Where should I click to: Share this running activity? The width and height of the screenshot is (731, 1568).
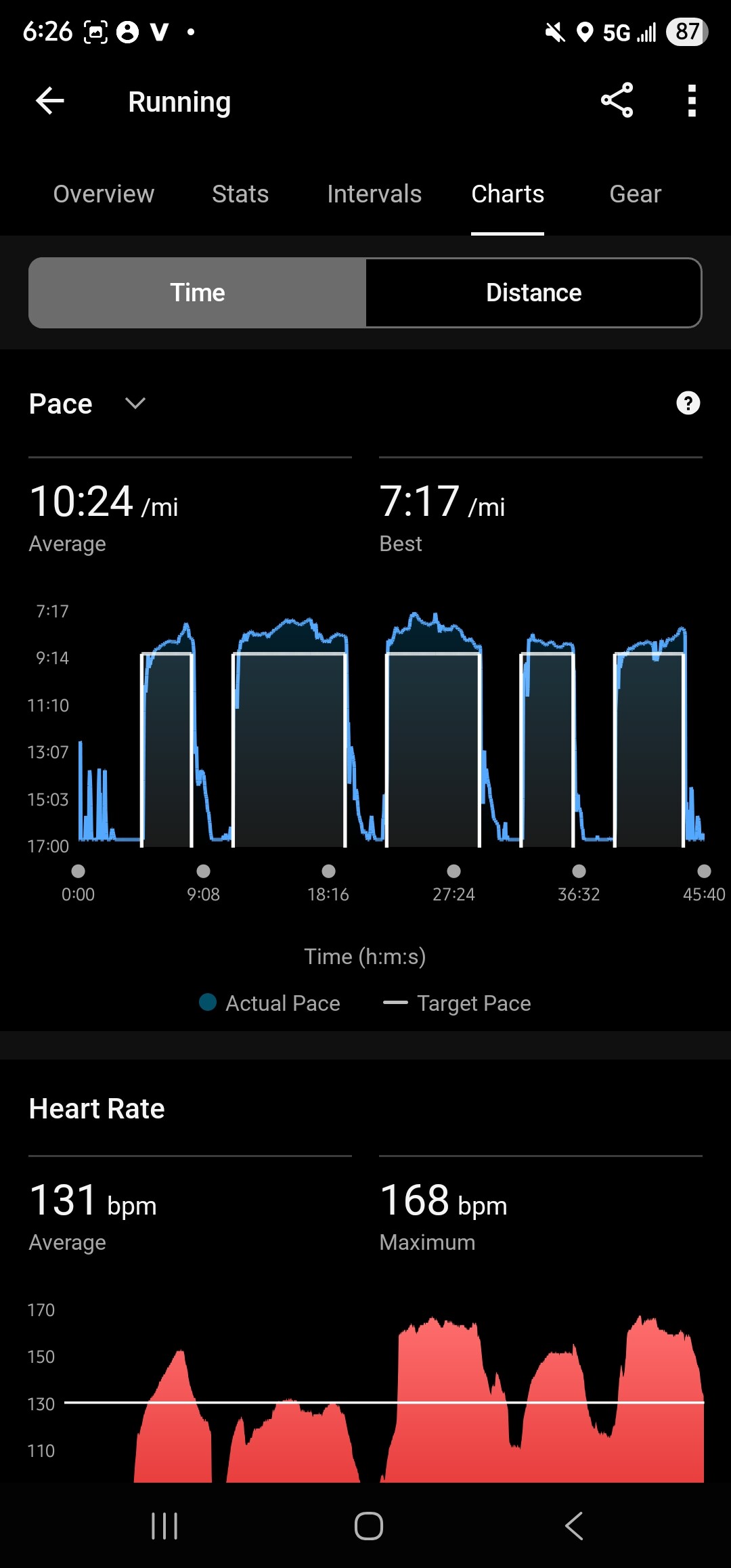pos(617,101)
